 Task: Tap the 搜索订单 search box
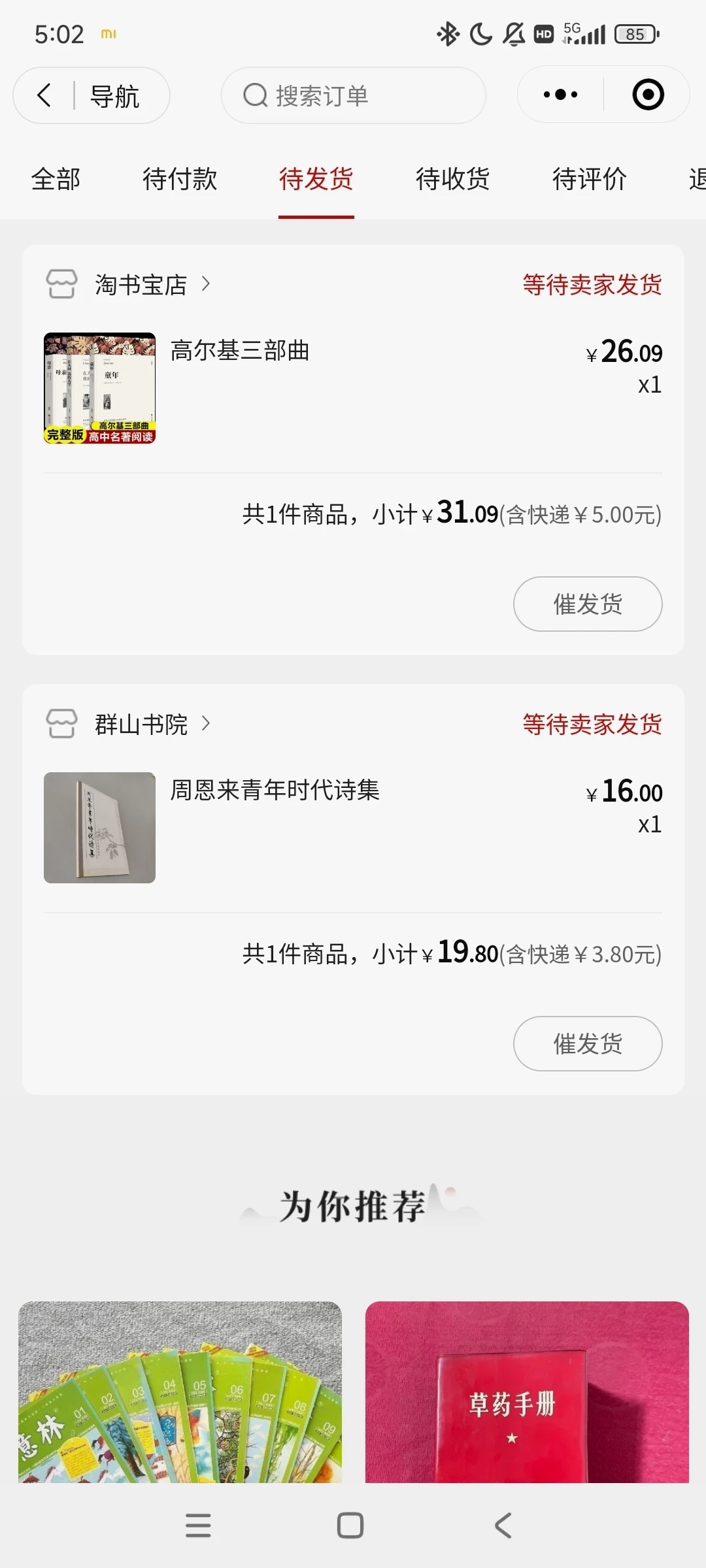353,95
